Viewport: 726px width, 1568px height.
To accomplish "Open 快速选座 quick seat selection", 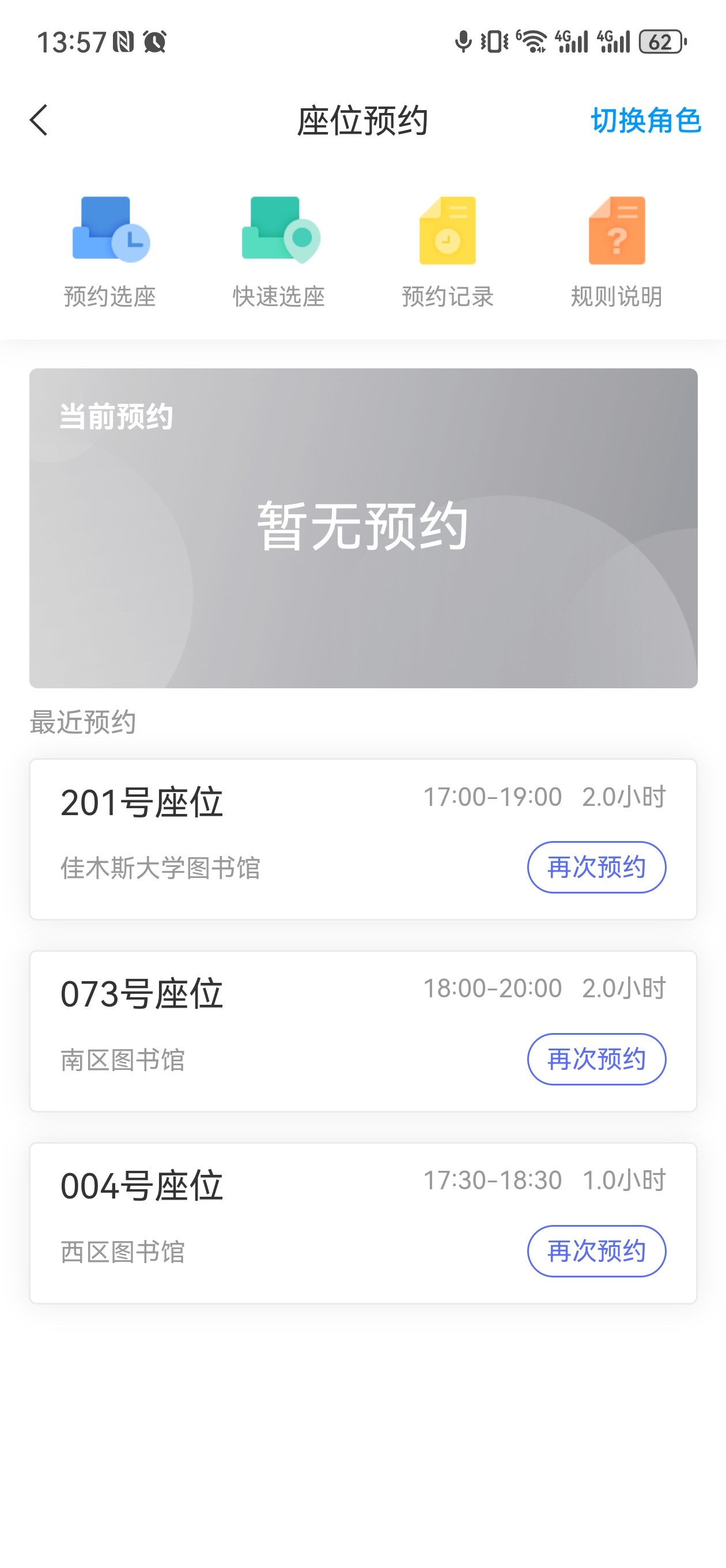I will click(279, 251).
